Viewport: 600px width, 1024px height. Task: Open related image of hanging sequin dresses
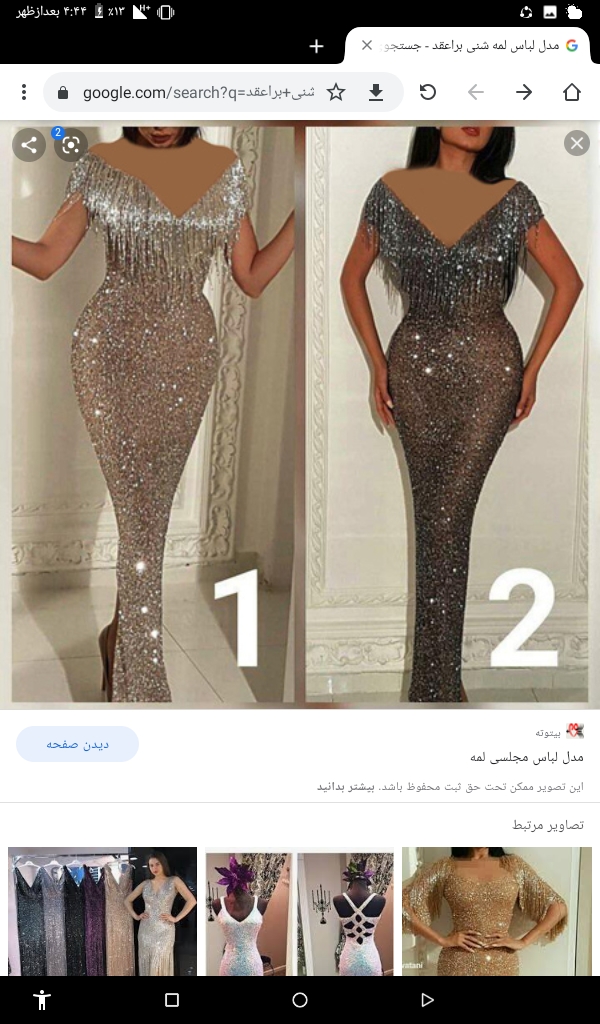point(102,911)
